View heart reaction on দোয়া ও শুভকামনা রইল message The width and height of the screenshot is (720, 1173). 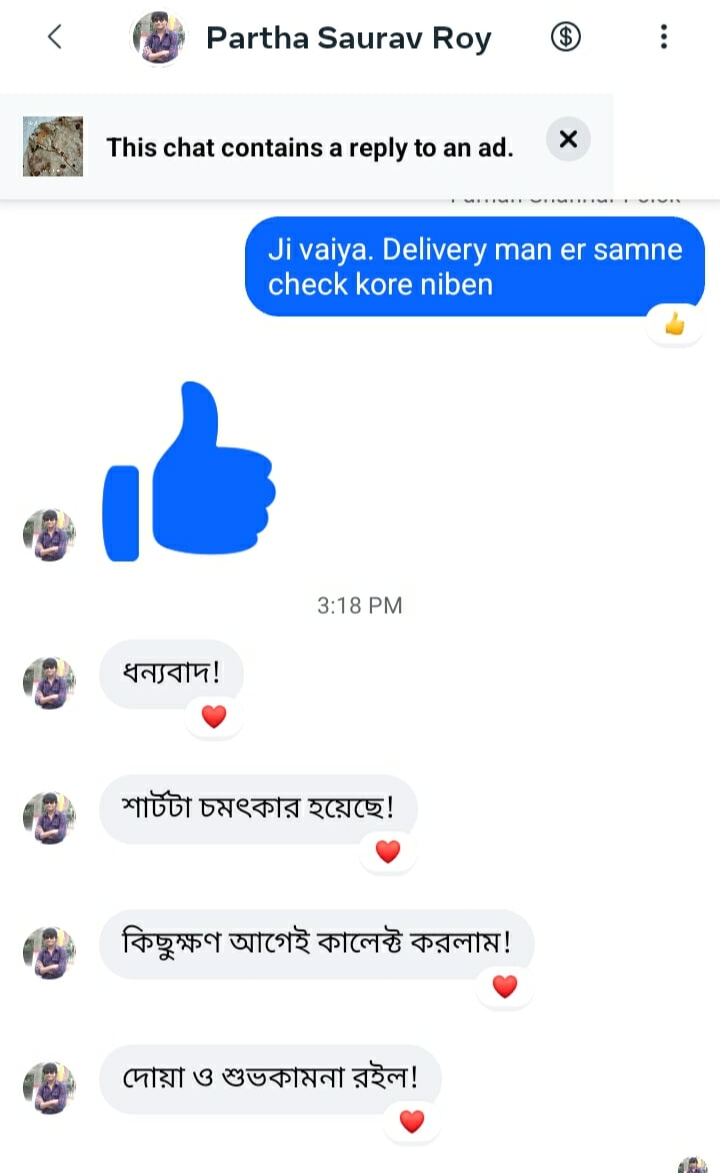412,1122
